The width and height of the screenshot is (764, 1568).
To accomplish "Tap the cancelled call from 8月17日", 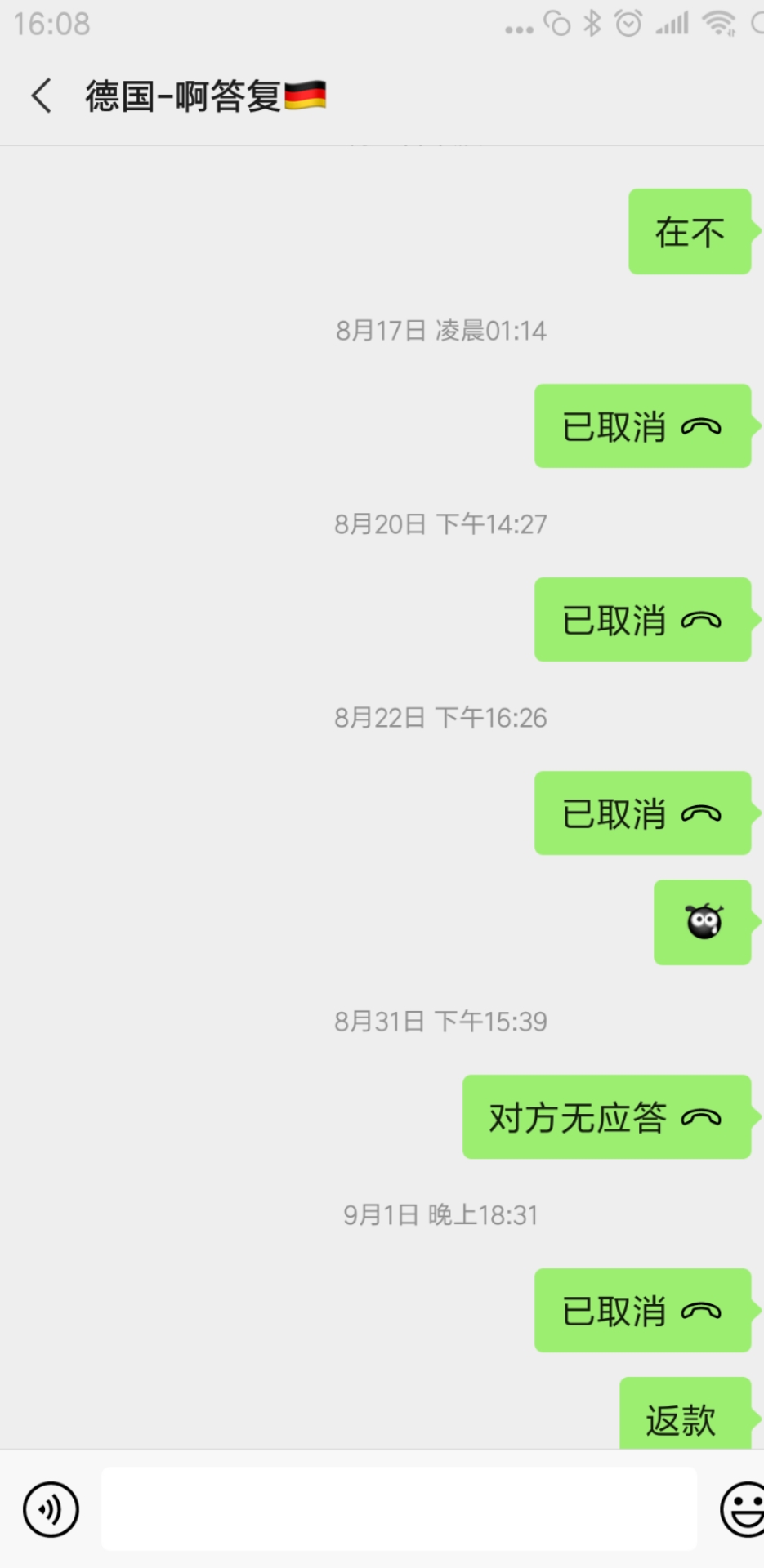I will click(x=642, y=426).
